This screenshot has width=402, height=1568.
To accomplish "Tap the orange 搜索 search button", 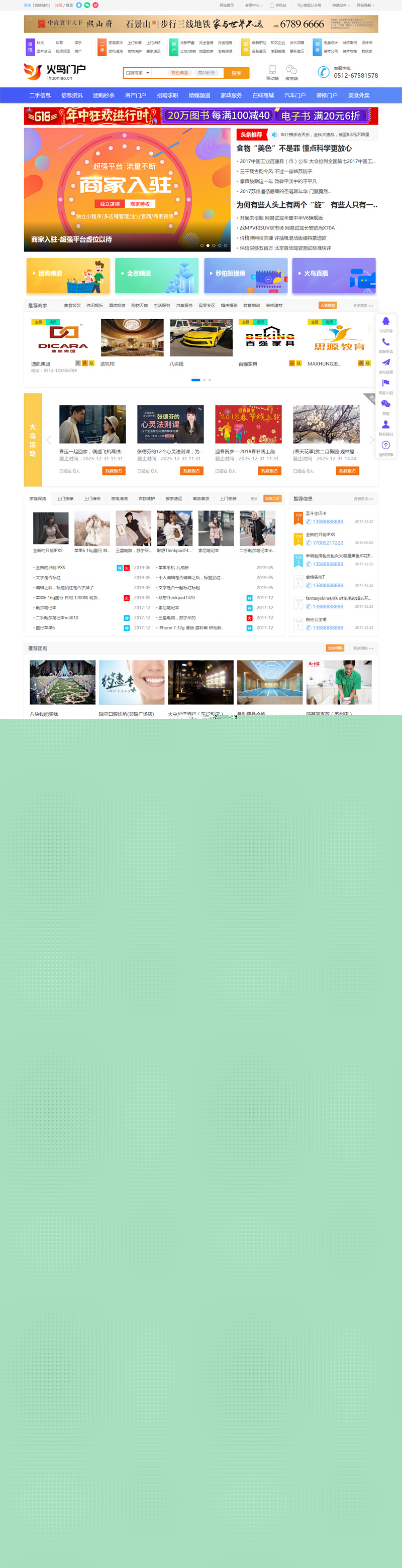I will pos(236,73).
